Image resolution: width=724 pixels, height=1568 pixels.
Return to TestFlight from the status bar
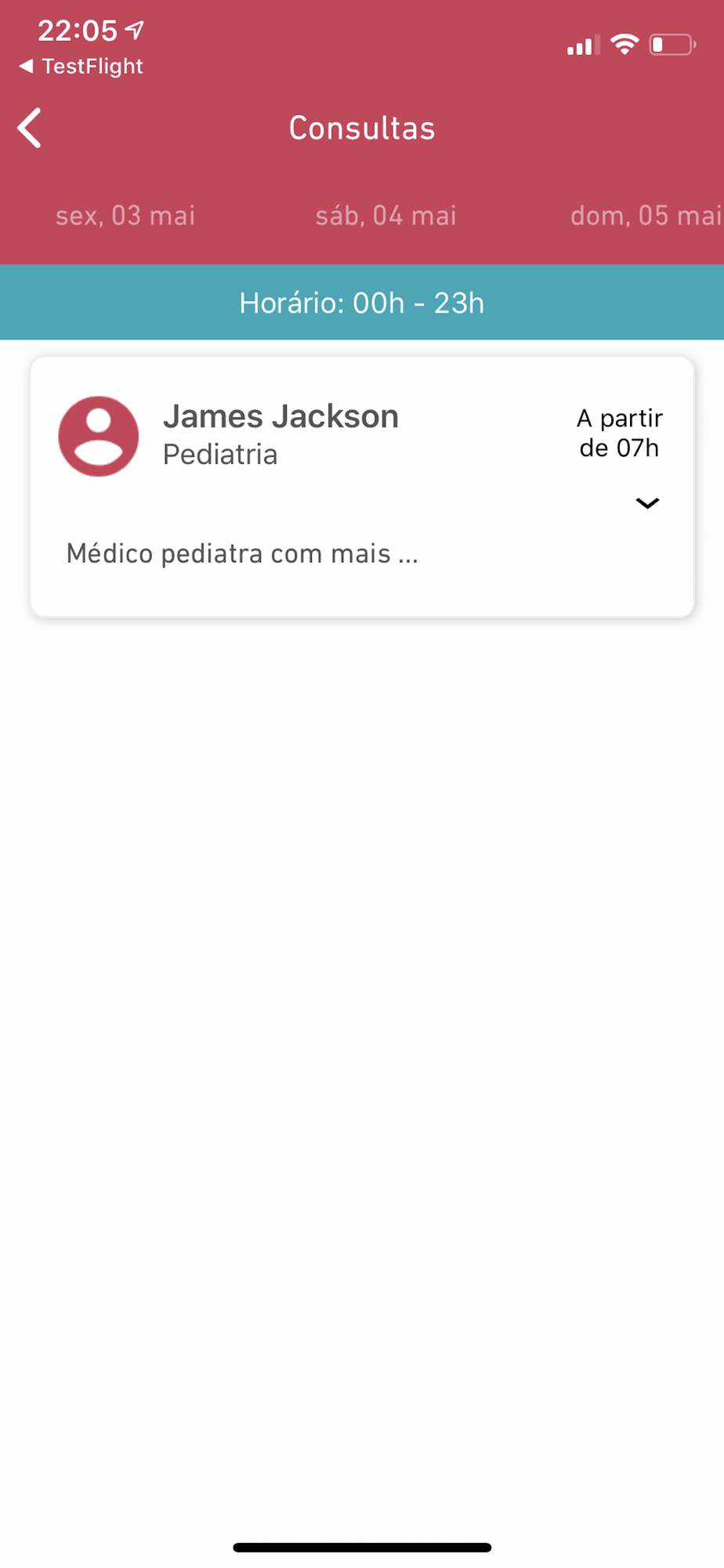tap(81, 67)
